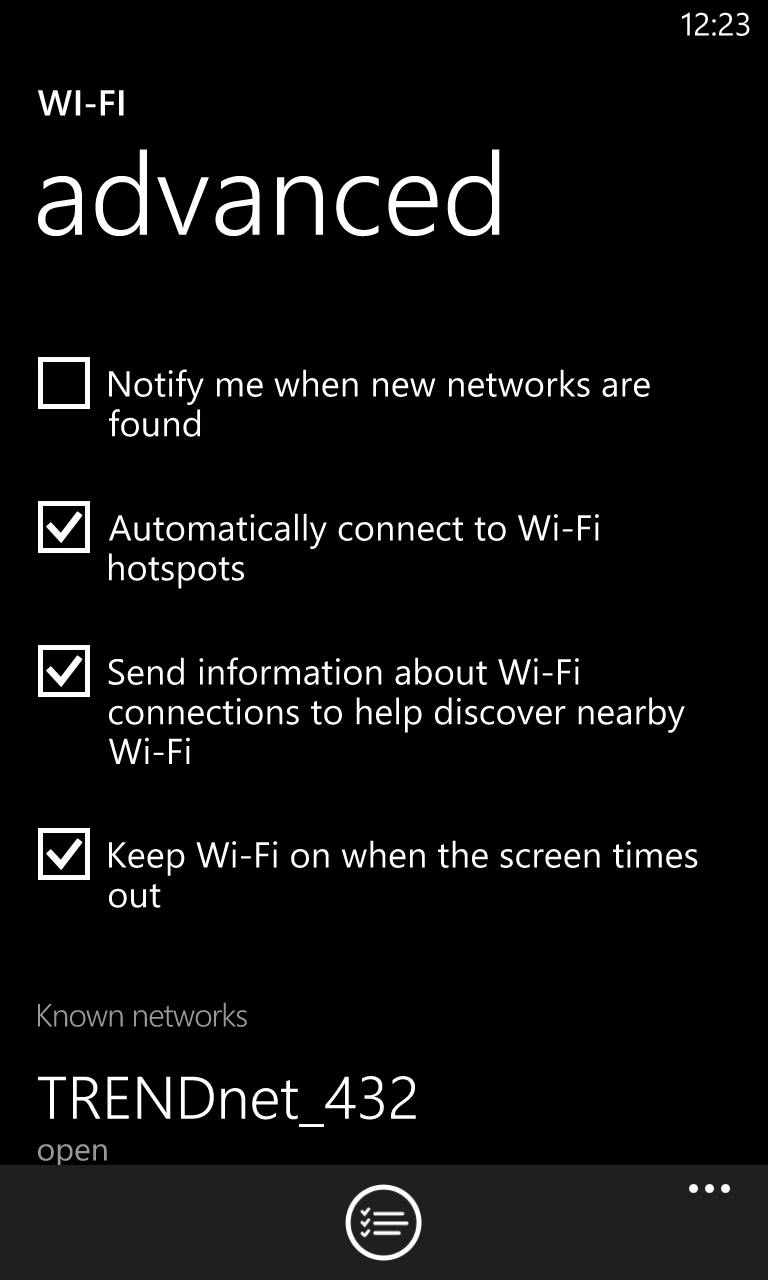Uncheck automatically connect to Wi-Fi hotspots
Image resolution: width=768 pixels, height=1280 pixels.
[64, 527]
